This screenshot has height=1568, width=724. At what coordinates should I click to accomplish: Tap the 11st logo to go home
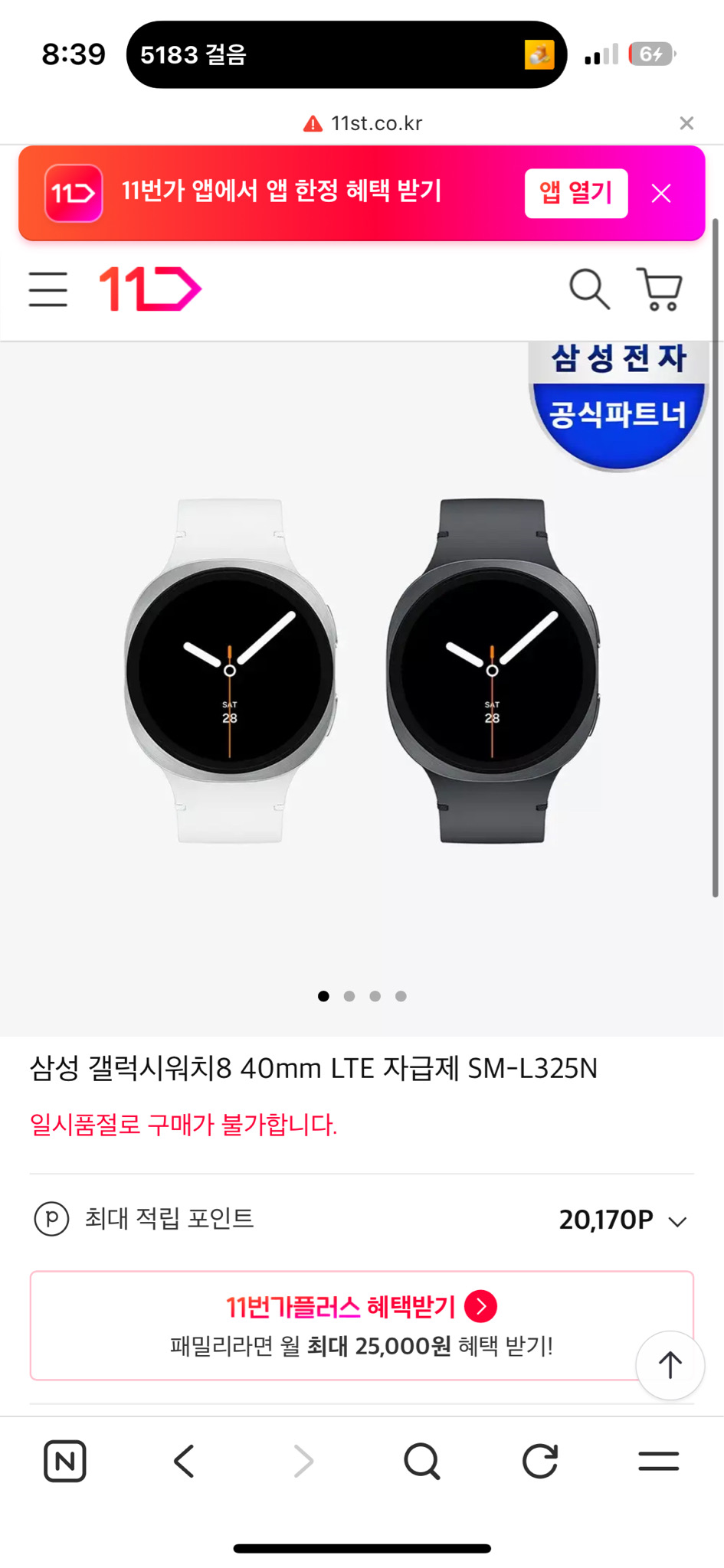tap(150, 289)
